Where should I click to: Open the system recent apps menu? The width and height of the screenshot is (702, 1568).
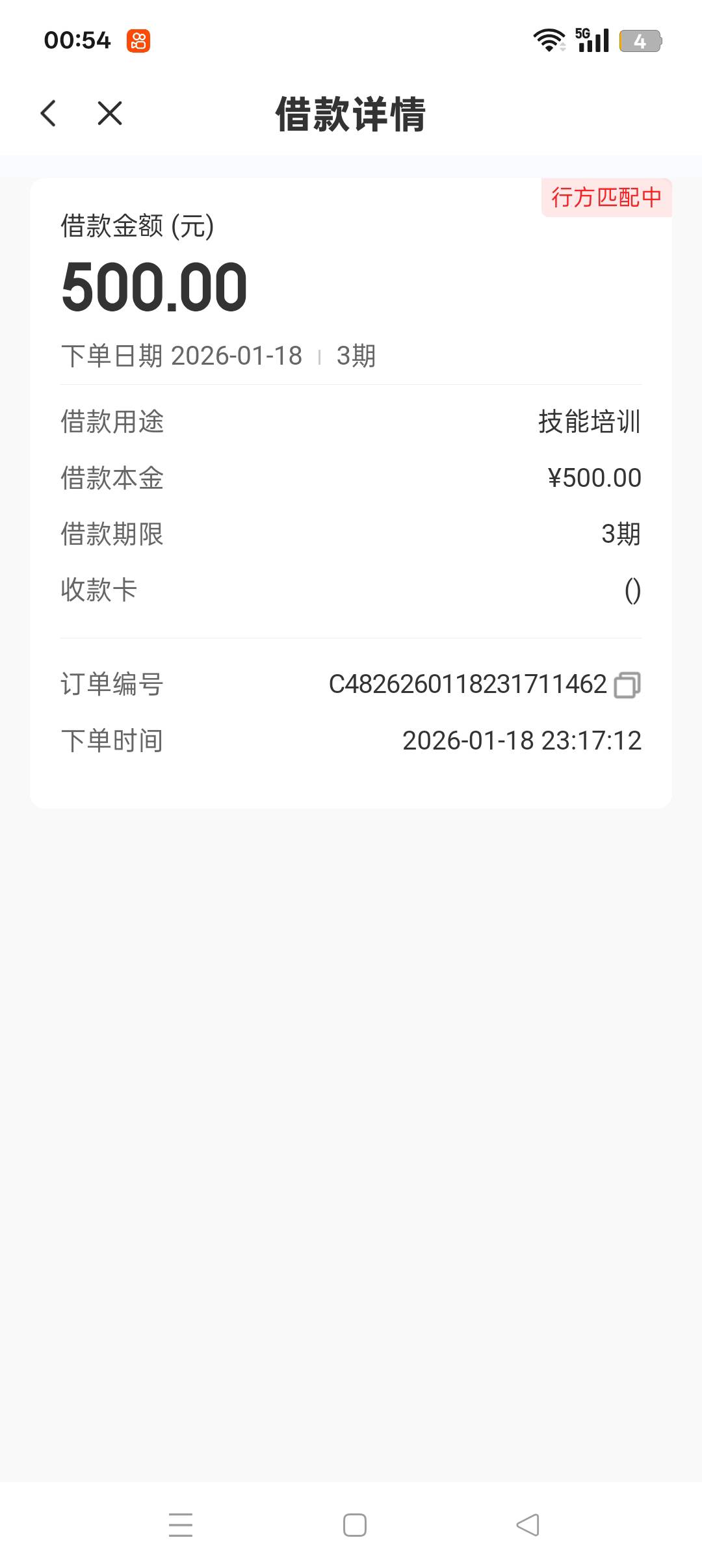click(x=180, y=1524)
